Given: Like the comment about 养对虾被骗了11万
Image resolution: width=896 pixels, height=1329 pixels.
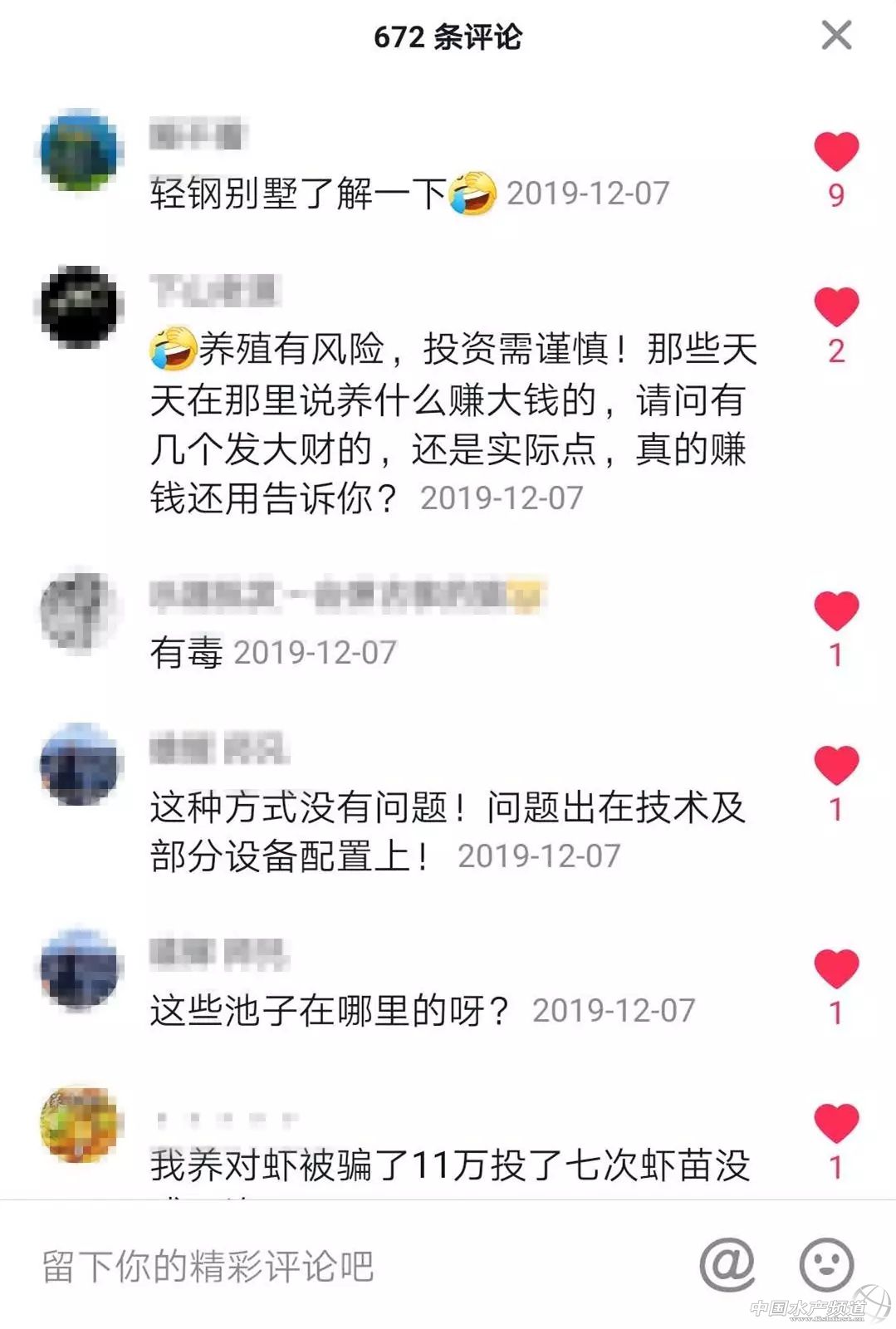Looking at the screenshot, I should click(x=835, y=1123).
